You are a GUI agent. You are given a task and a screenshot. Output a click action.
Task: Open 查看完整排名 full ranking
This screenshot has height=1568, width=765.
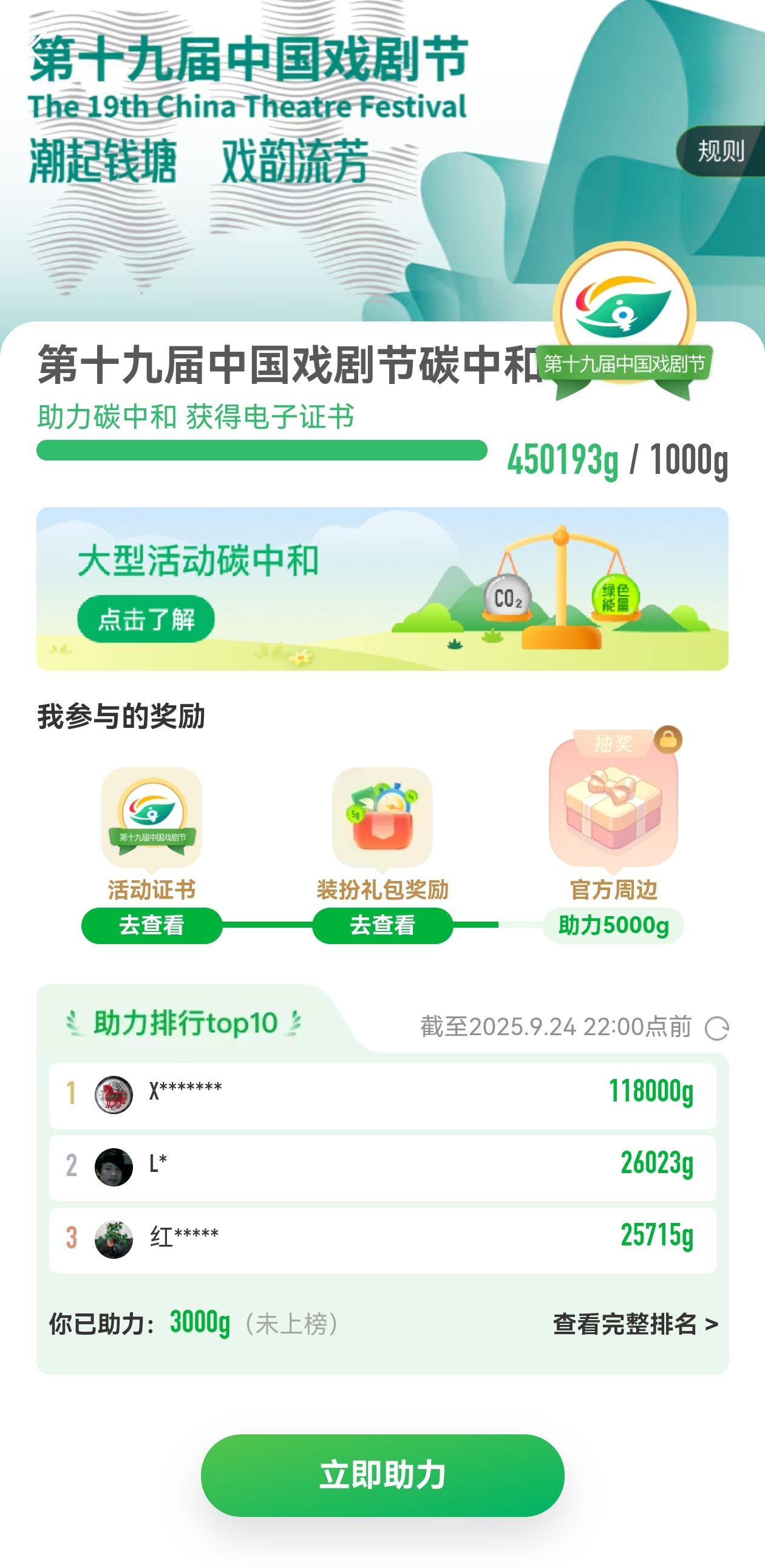coord(635,1324)
